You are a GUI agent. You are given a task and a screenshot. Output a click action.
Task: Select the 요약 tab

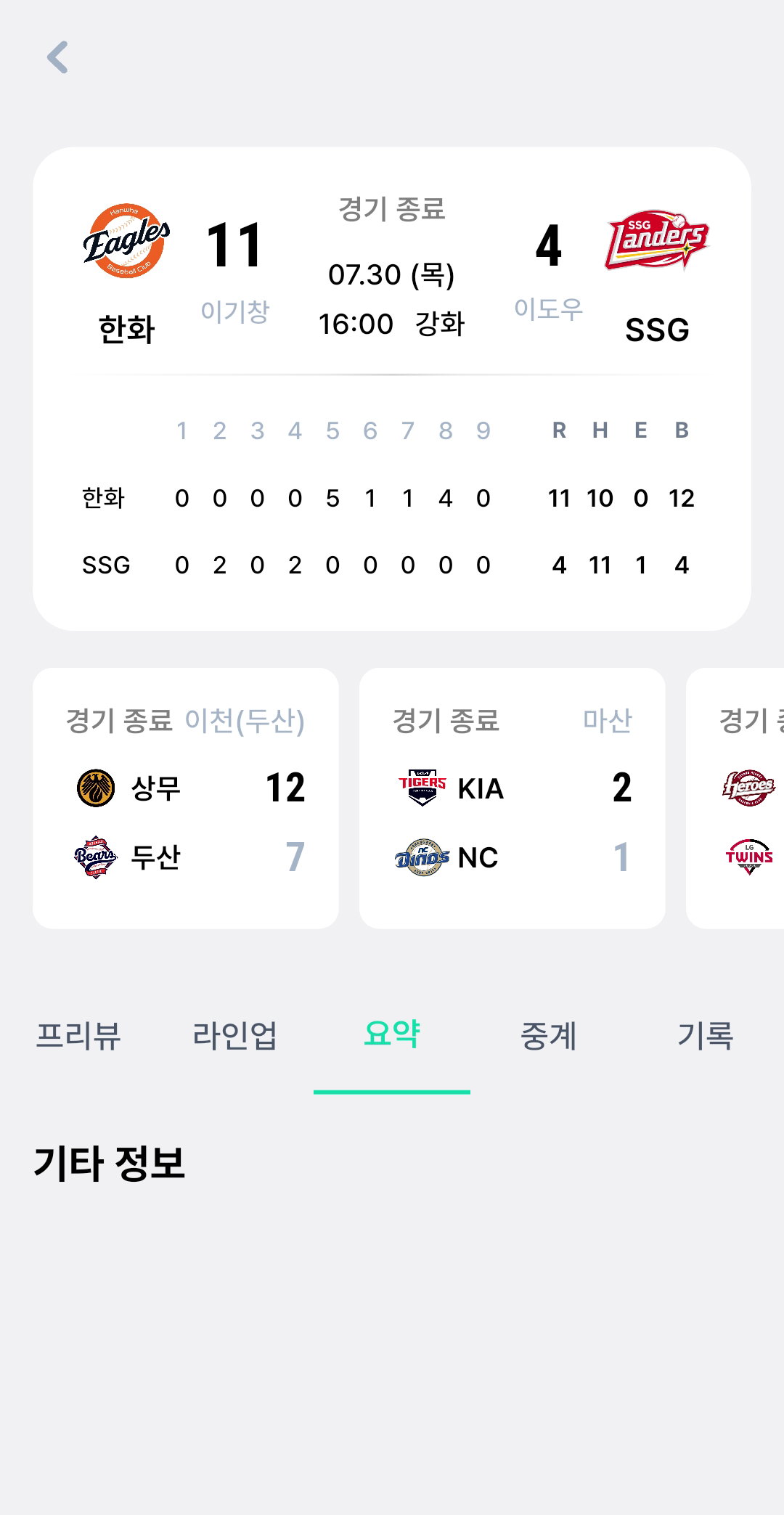point(392,1036)
